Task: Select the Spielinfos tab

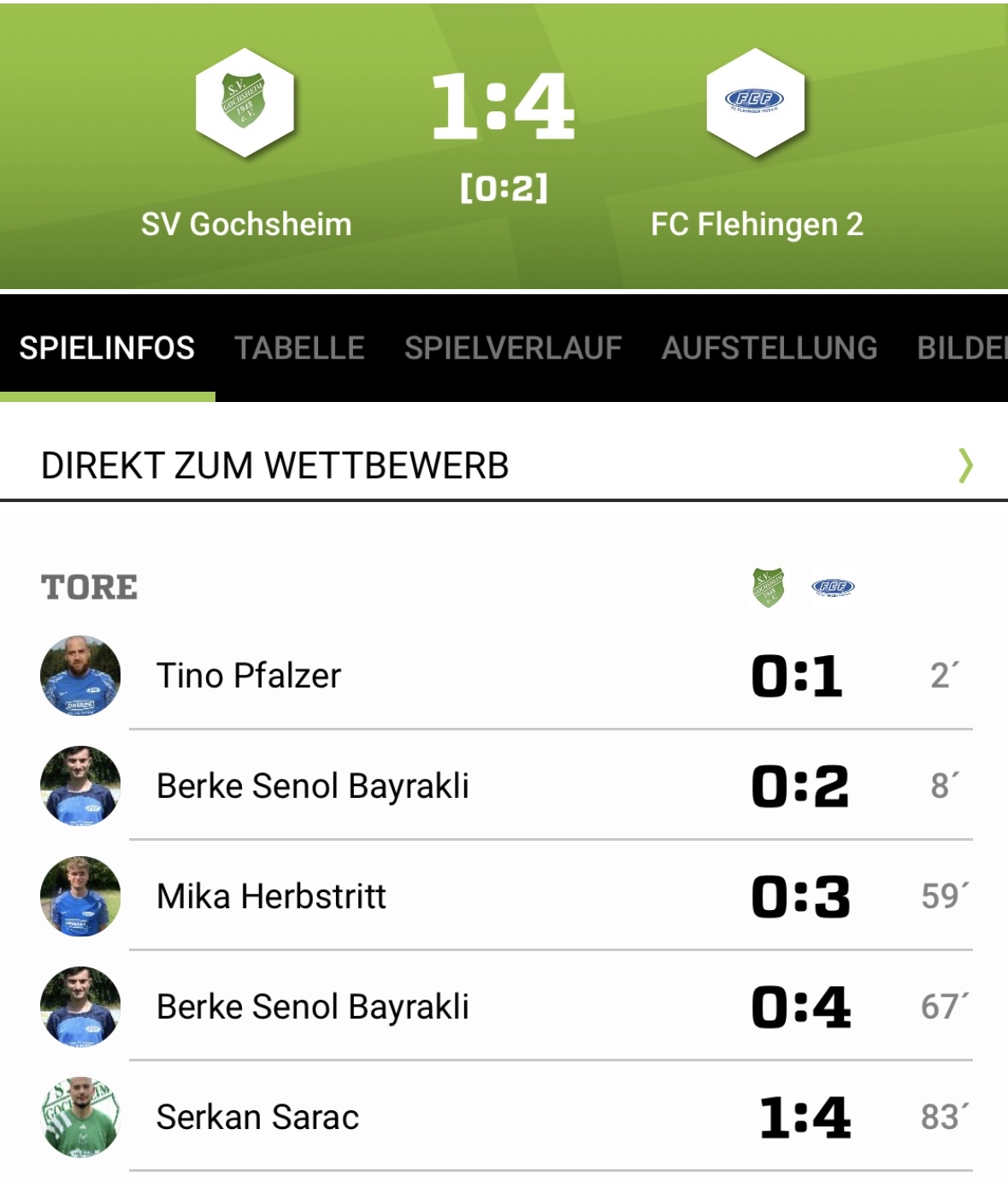Action: 107,348
